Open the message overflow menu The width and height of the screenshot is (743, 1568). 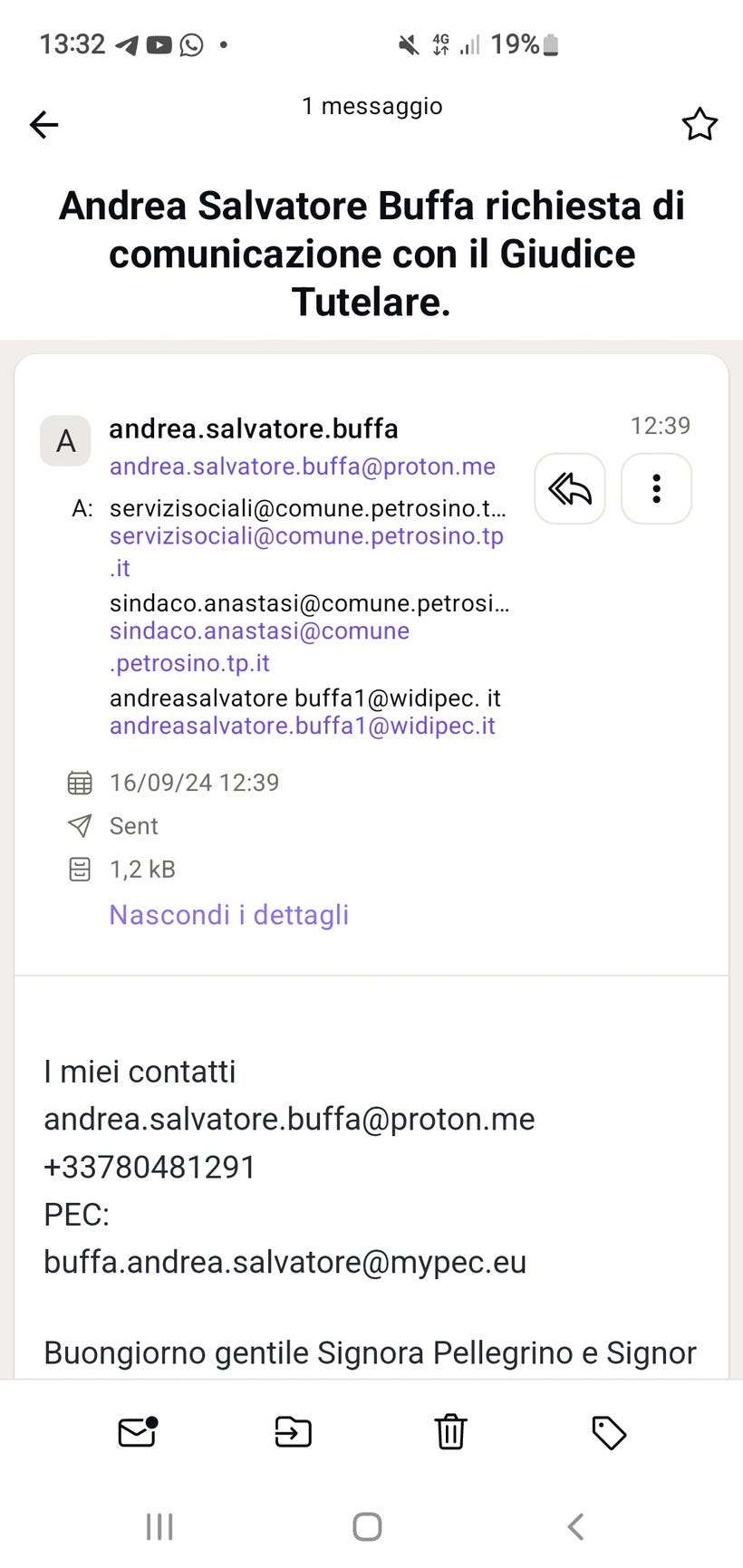[x=657, y=489]
